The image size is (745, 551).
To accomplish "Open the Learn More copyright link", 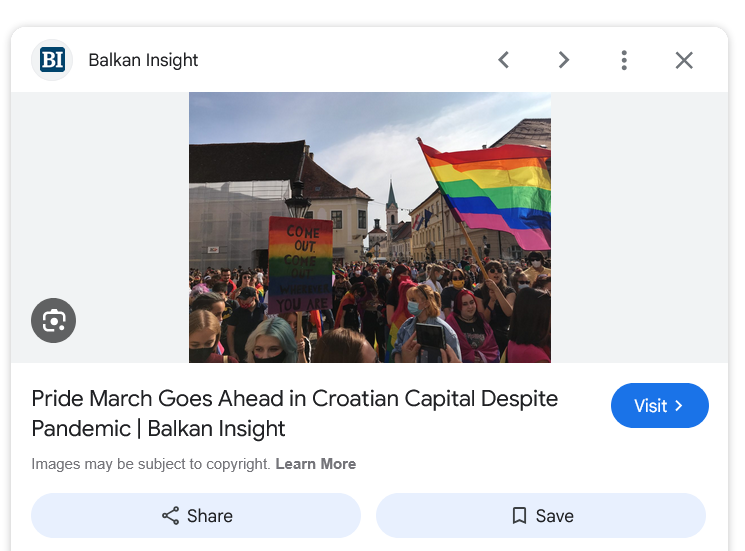I will 316,464.
